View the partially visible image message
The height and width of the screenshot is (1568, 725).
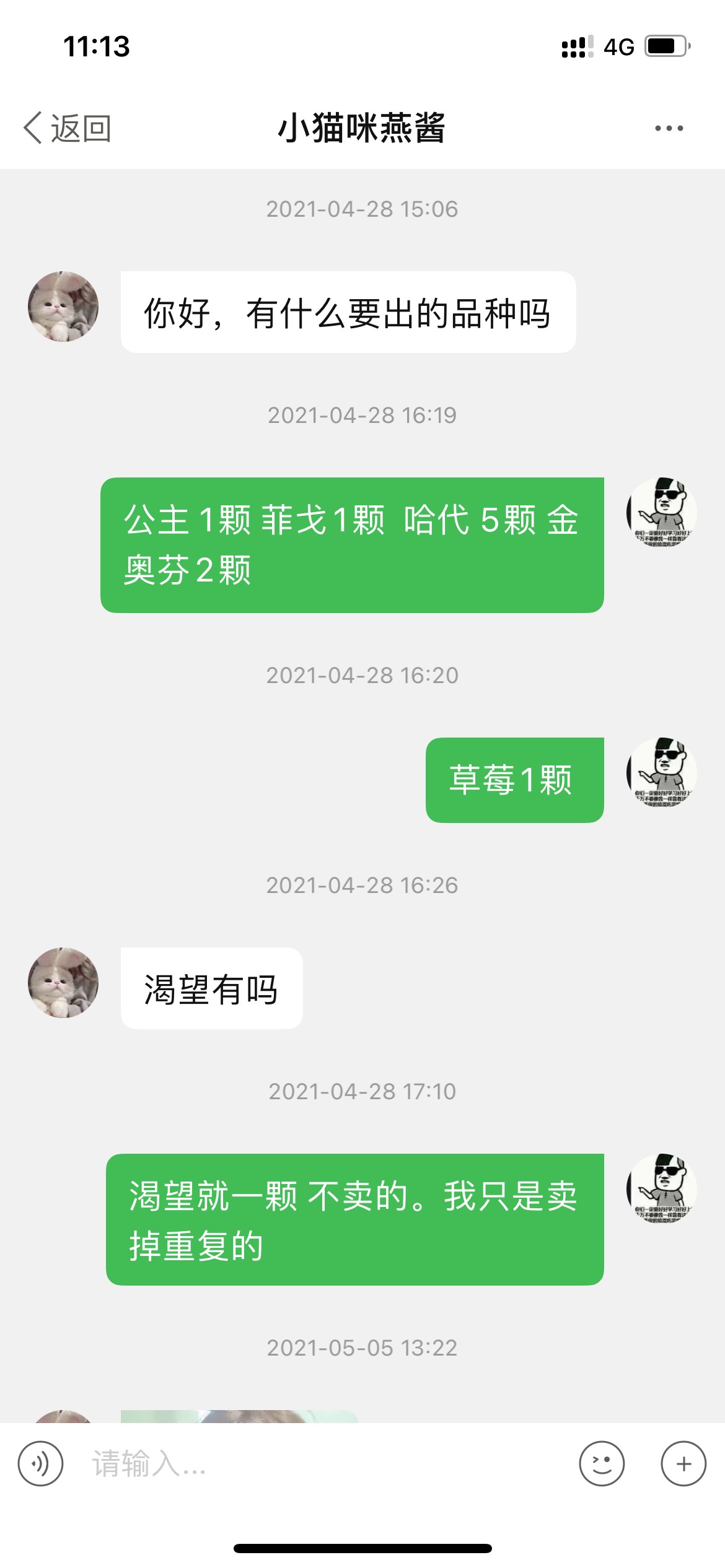pos(239,1416)
